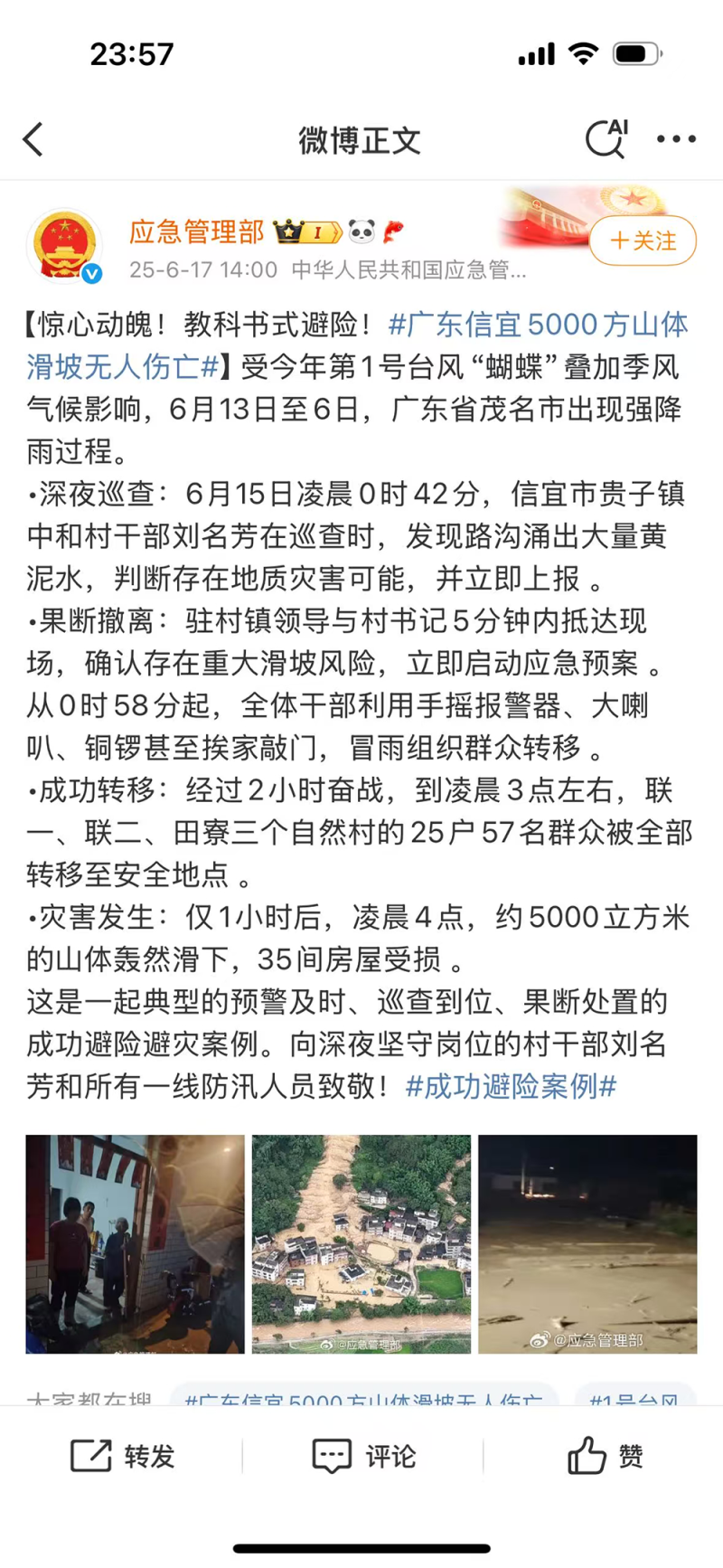Open the three-dot overflow menu
This screenshot has height=1568, width=723.
pos(676,139)
